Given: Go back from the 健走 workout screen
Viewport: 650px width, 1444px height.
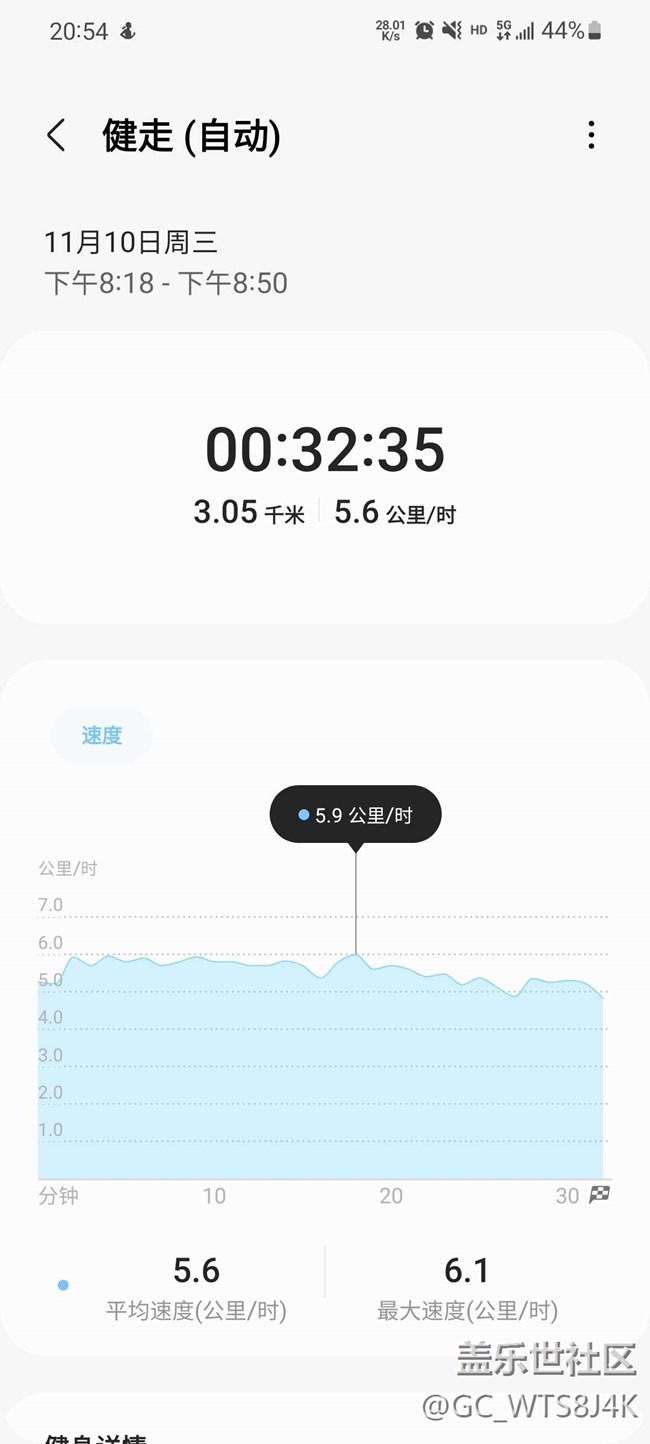Looking at the screenshot, I should pyautogui.click(x=56, y=135).
